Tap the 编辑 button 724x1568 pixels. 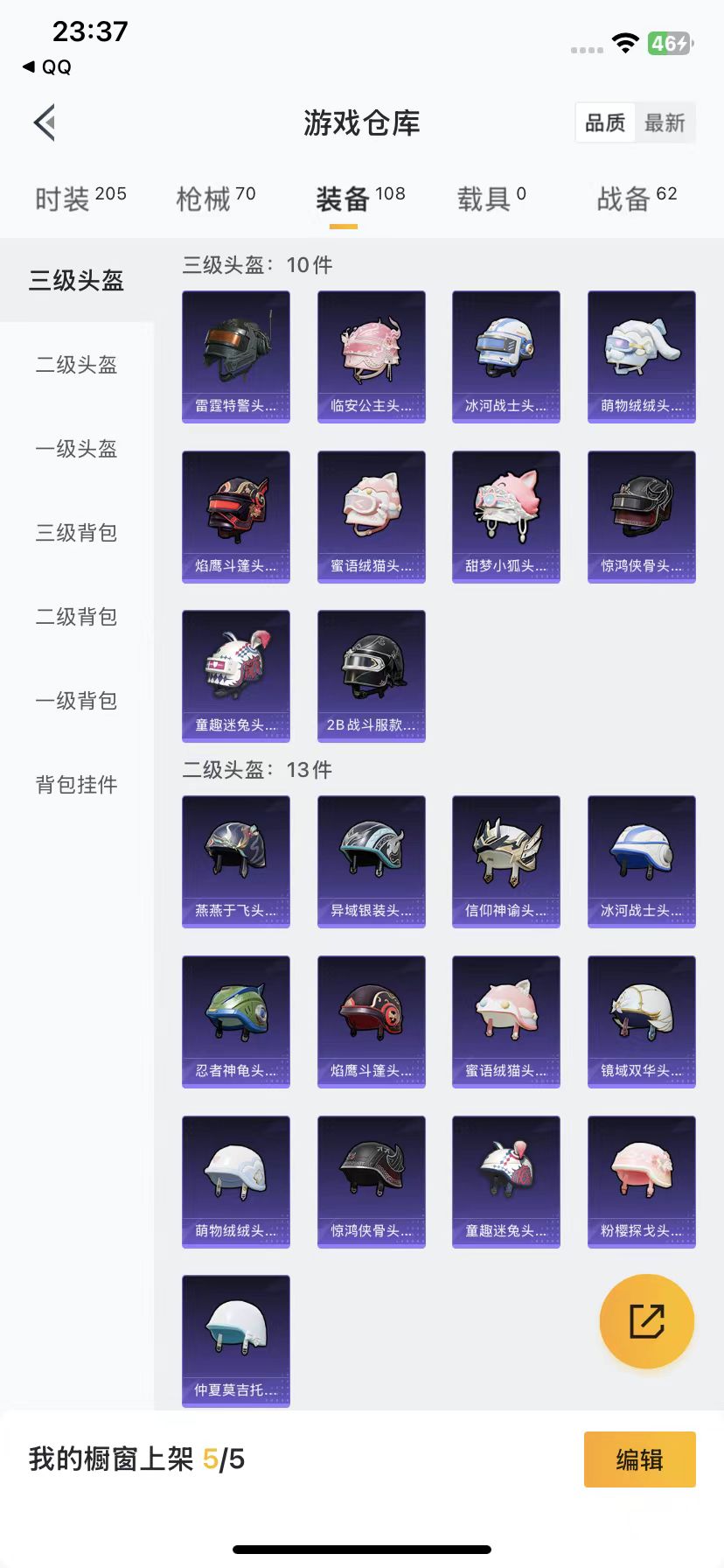point(639,1459)
